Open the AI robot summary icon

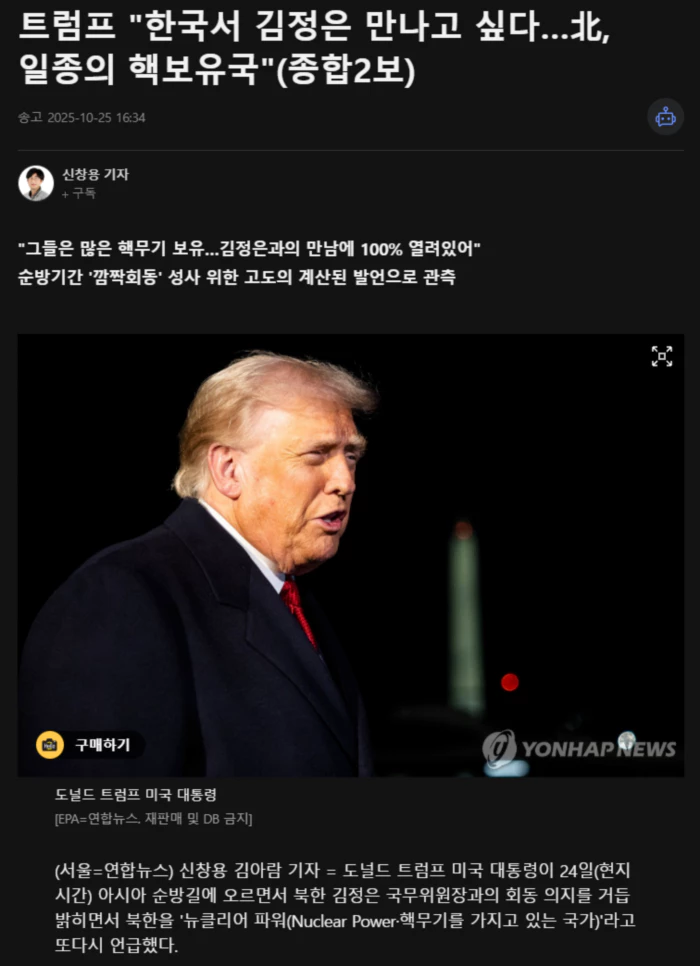pos(665,117)
